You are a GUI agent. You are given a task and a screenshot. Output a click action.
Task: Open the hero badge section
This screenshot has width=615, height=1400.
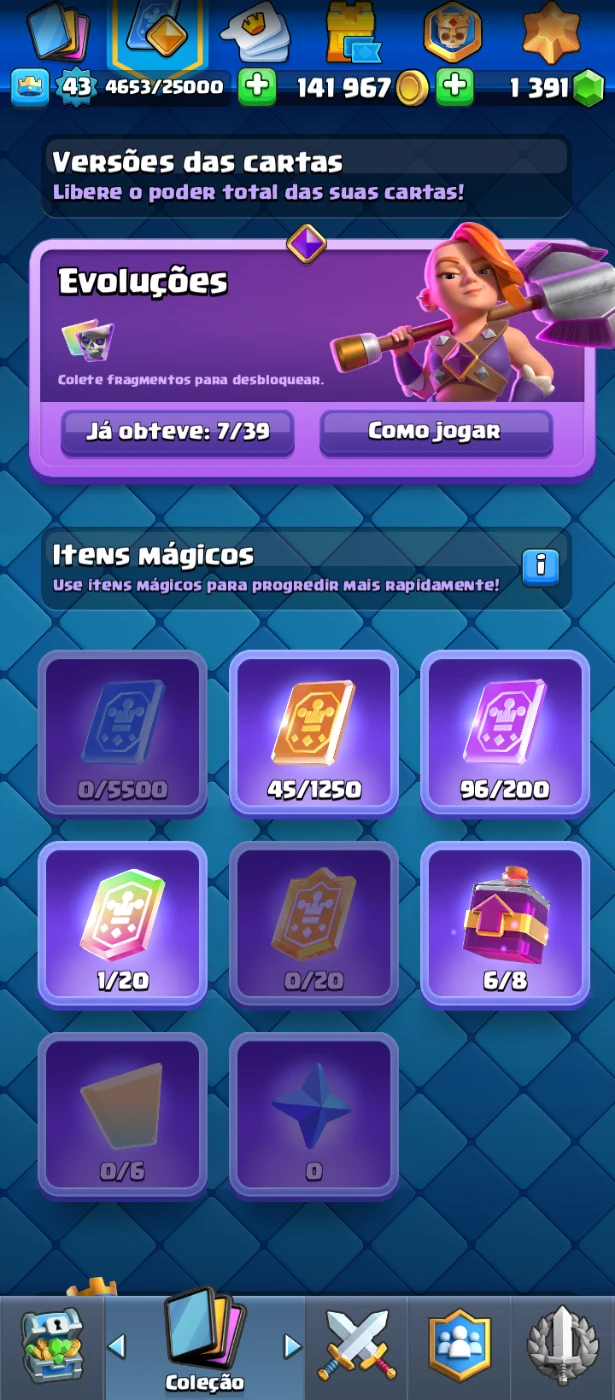(452, 32)
